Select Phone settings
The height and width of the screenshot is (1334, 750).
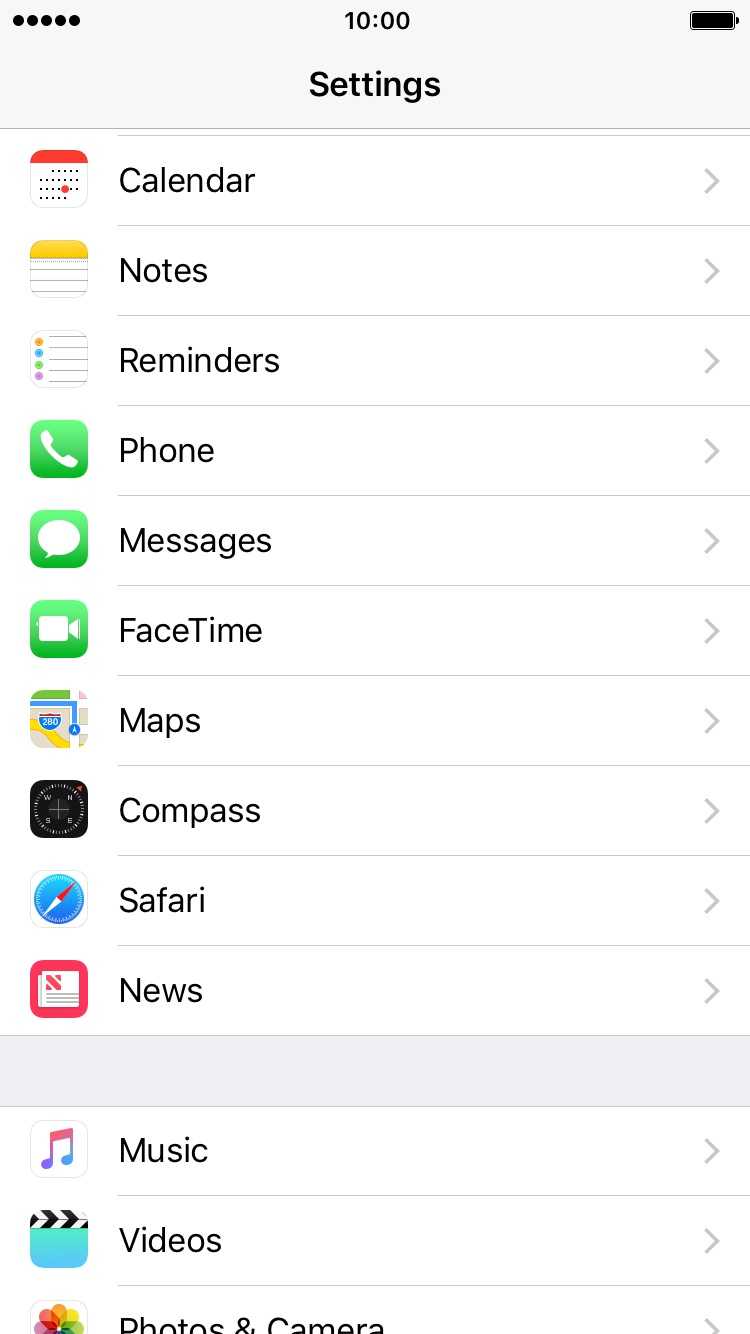point(375,451)
